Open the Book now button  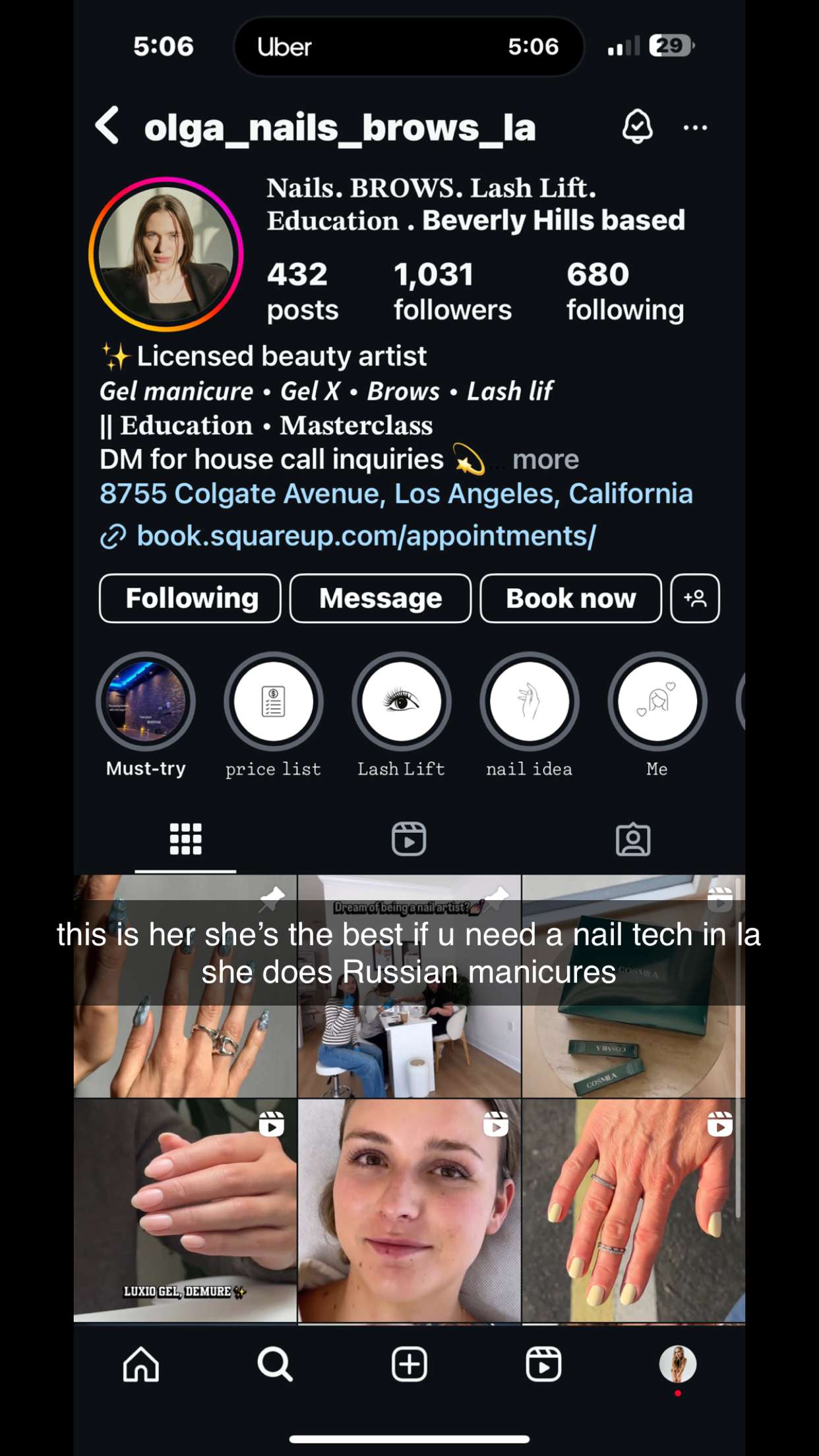point(570,598)
